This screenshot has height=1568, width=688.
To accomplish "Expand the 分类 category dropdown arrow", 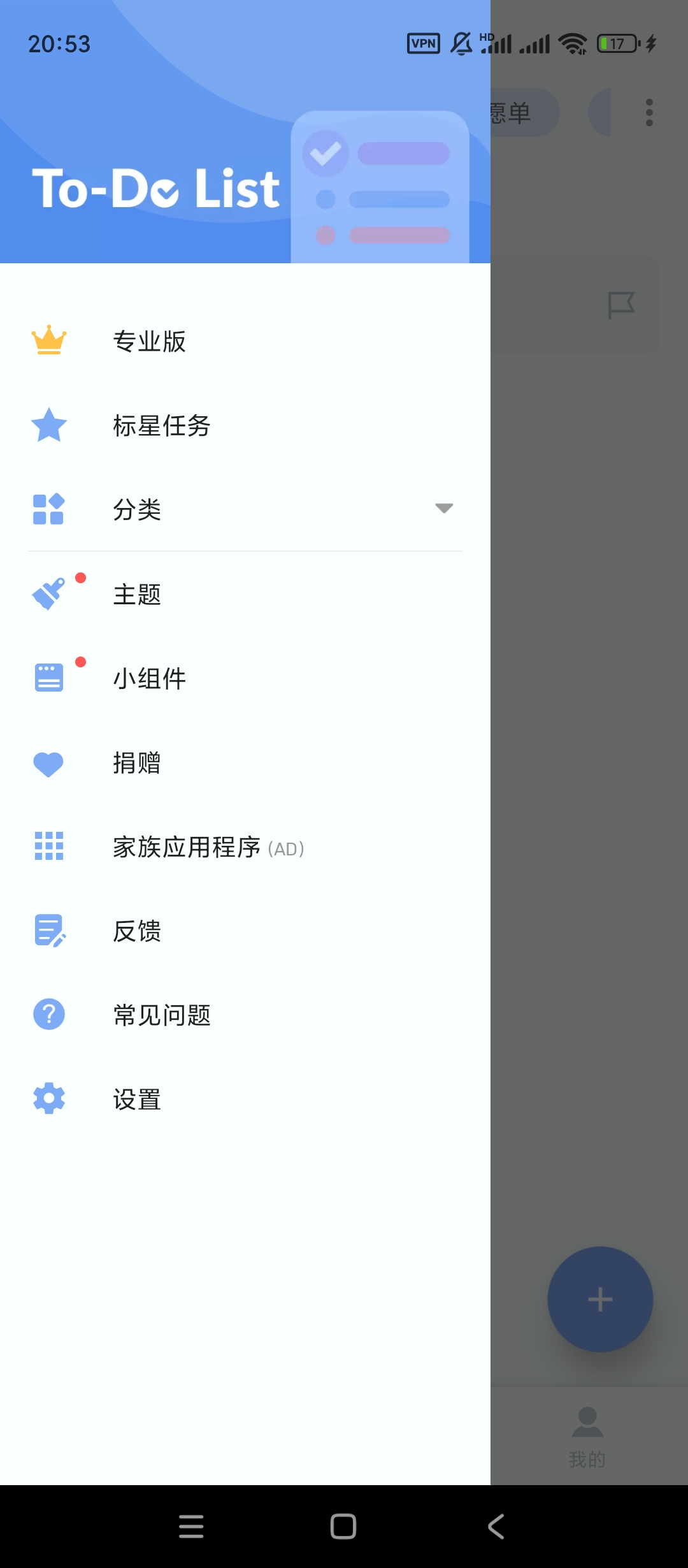I will (x=443, y=509).
